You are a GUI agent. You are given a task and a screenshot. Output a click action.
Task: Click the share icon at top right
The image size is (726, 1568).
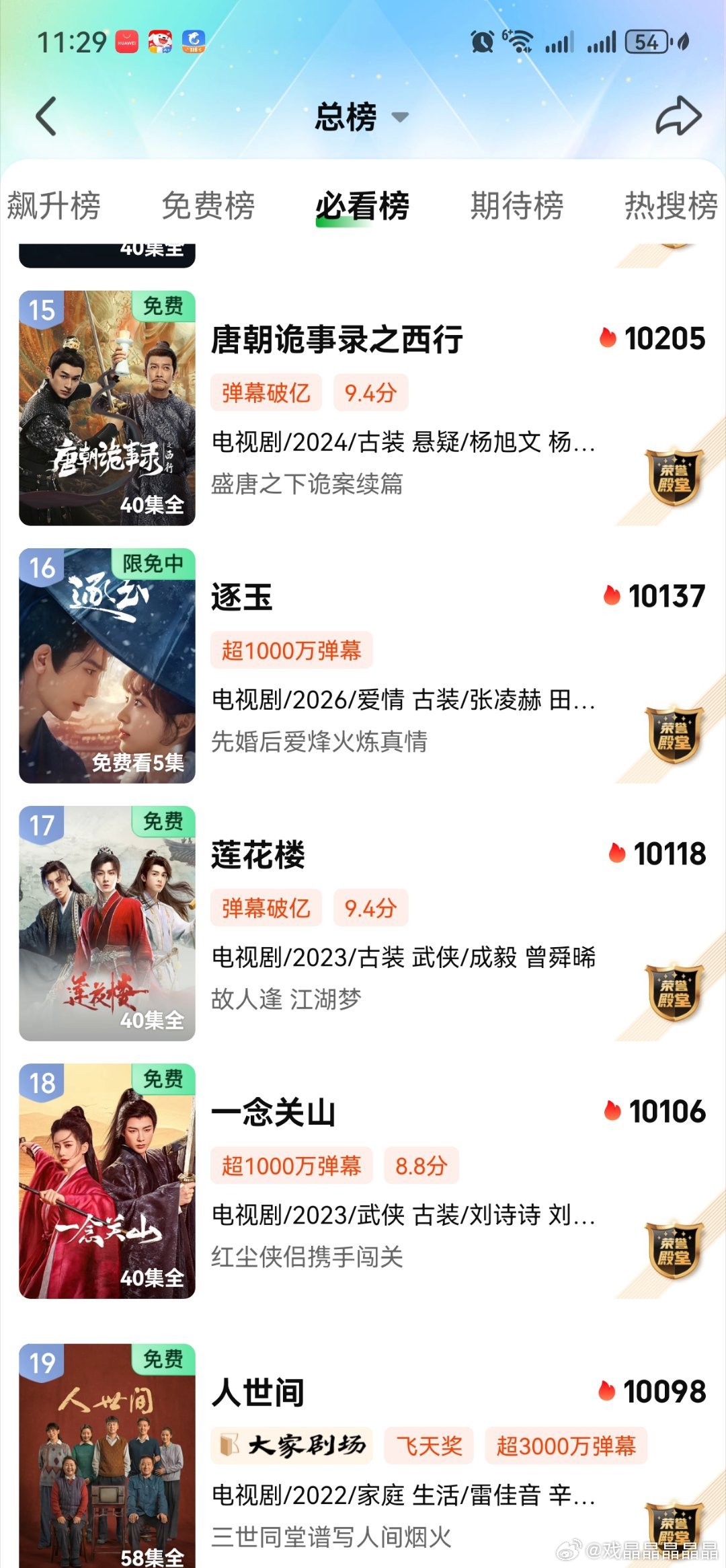679,116
